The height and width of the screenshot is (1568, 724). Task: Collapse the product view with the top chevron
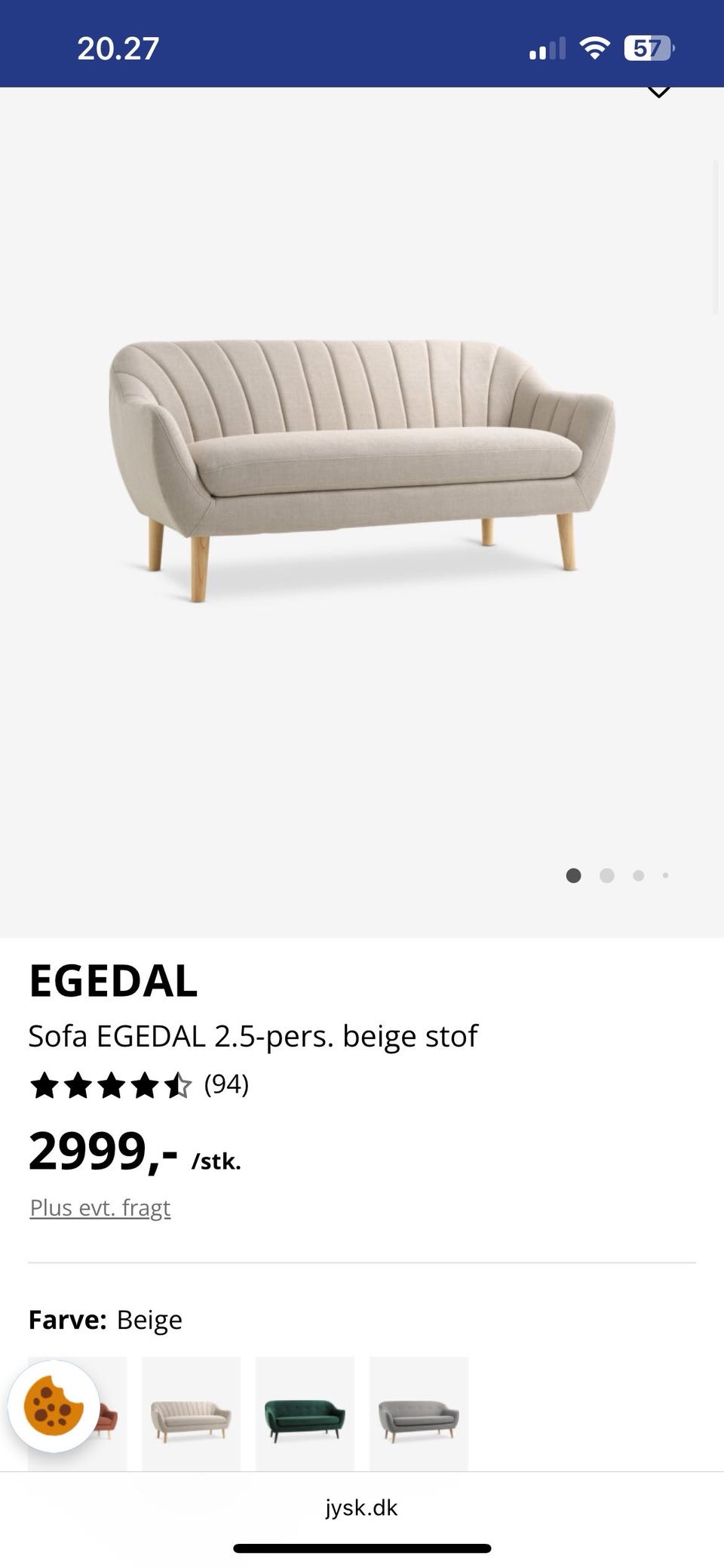658,91
